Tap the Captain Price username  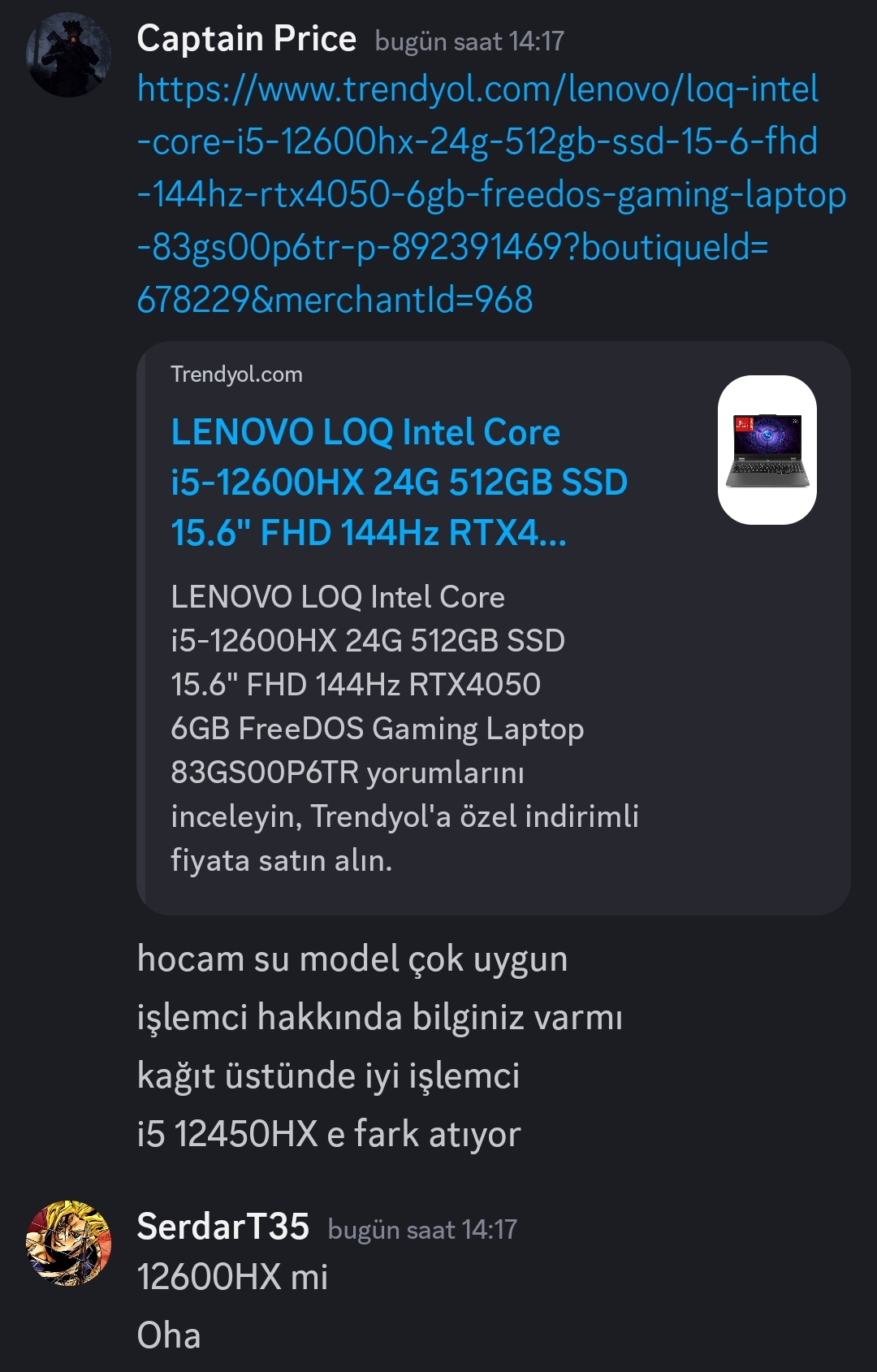click(246, 39)
